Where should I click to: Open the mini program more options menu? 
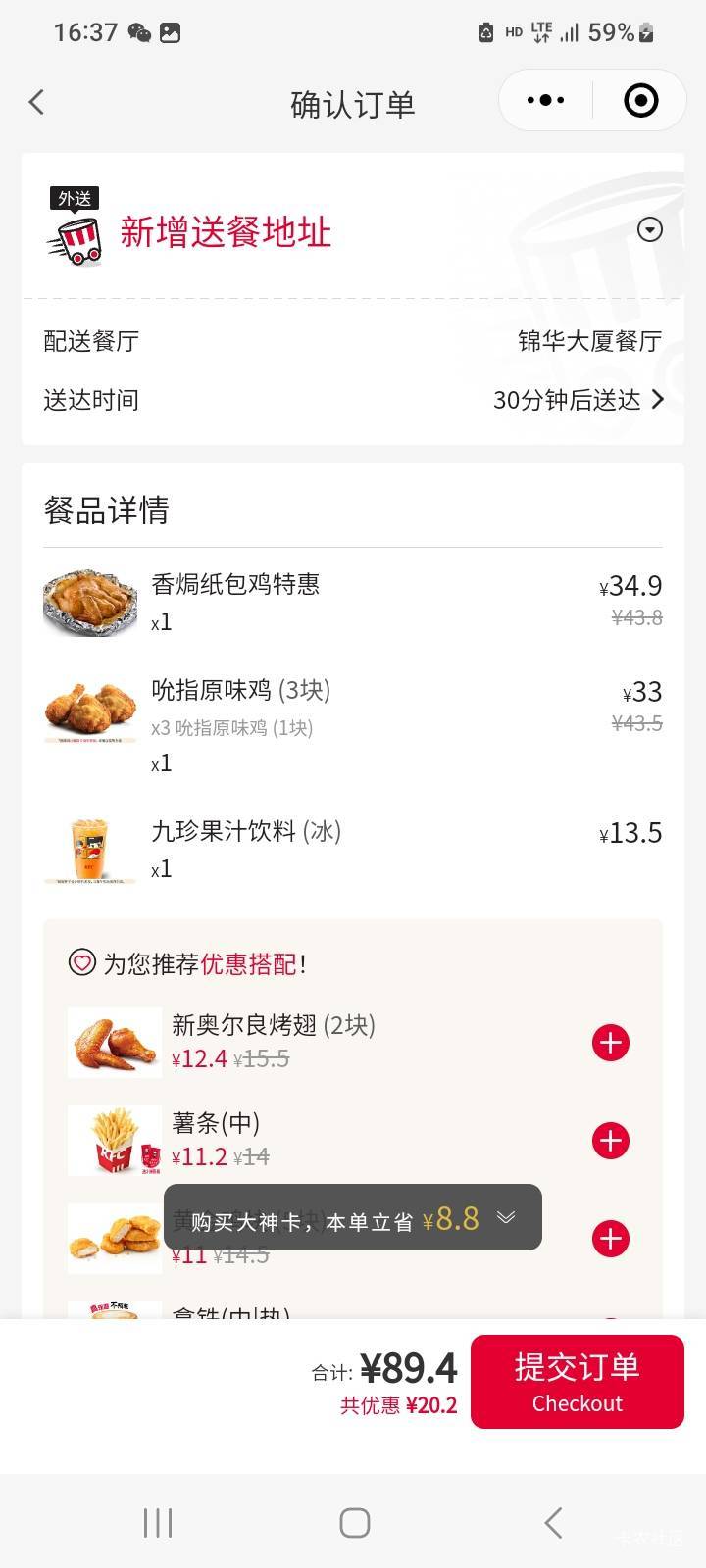545,100
